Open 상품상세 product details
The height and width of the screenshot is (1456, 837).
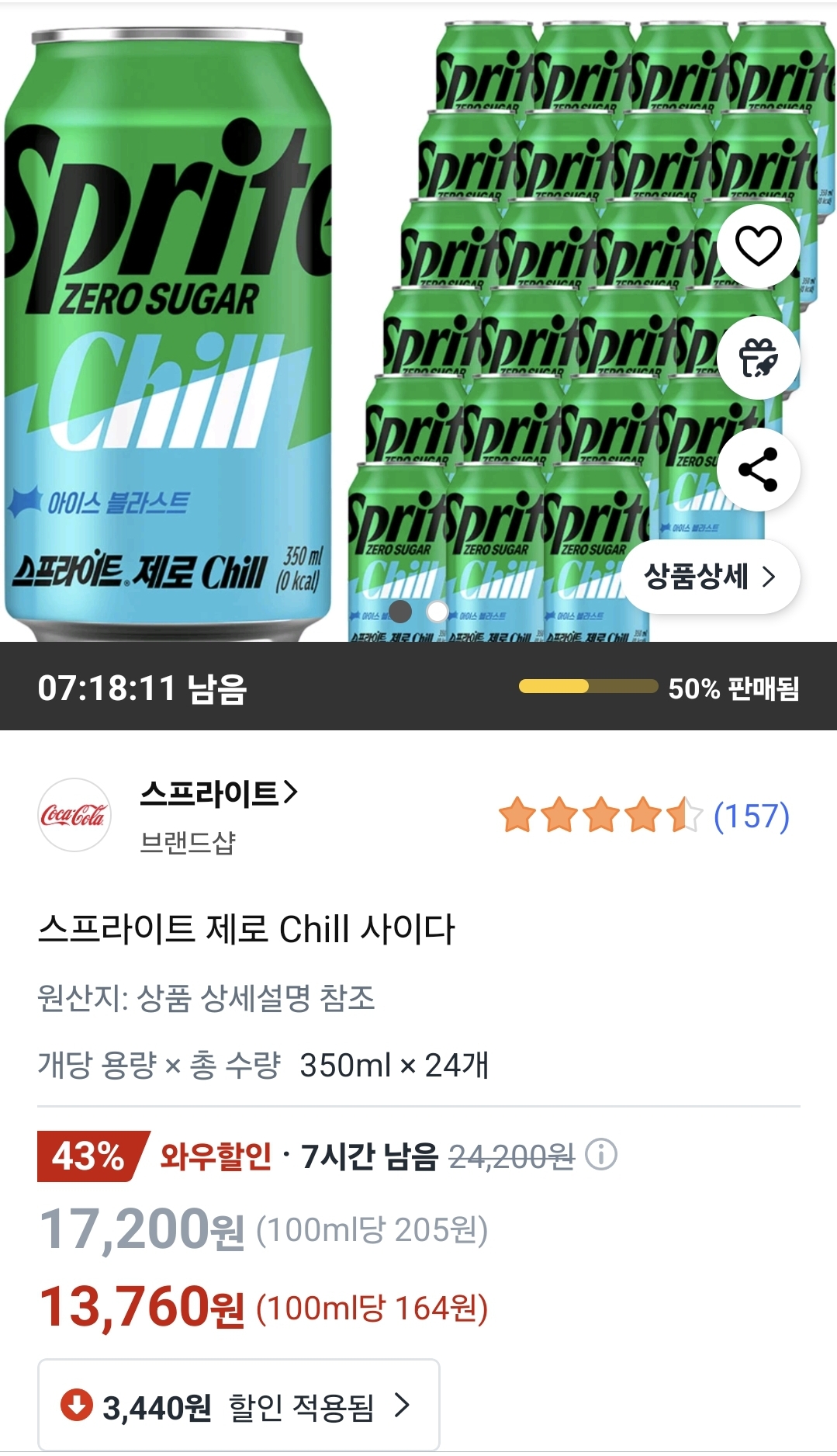(x=710, y=577)
